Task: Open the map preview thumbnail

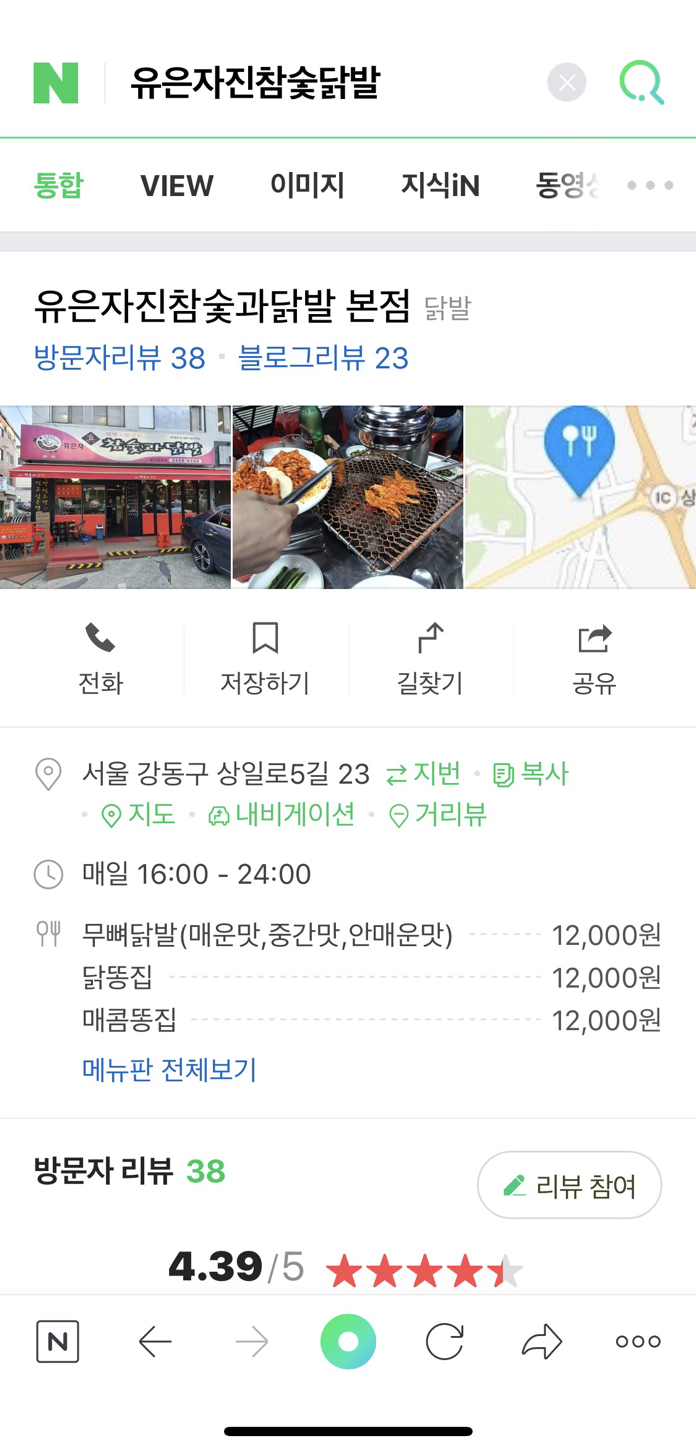Action: pos(581,497)
